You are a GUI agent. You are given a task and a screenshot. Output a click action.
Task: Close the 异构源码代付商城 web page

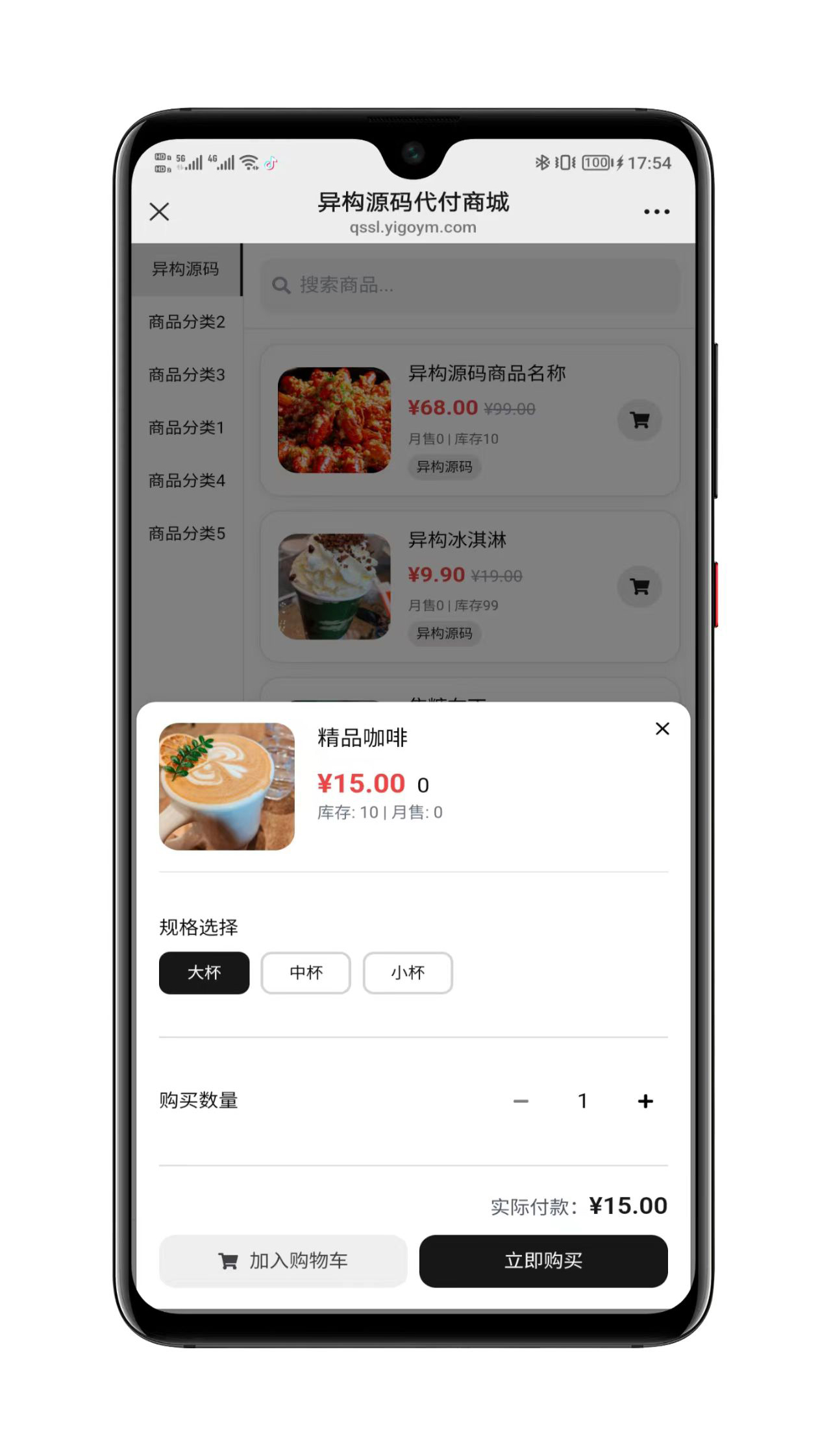pos(159,212)
